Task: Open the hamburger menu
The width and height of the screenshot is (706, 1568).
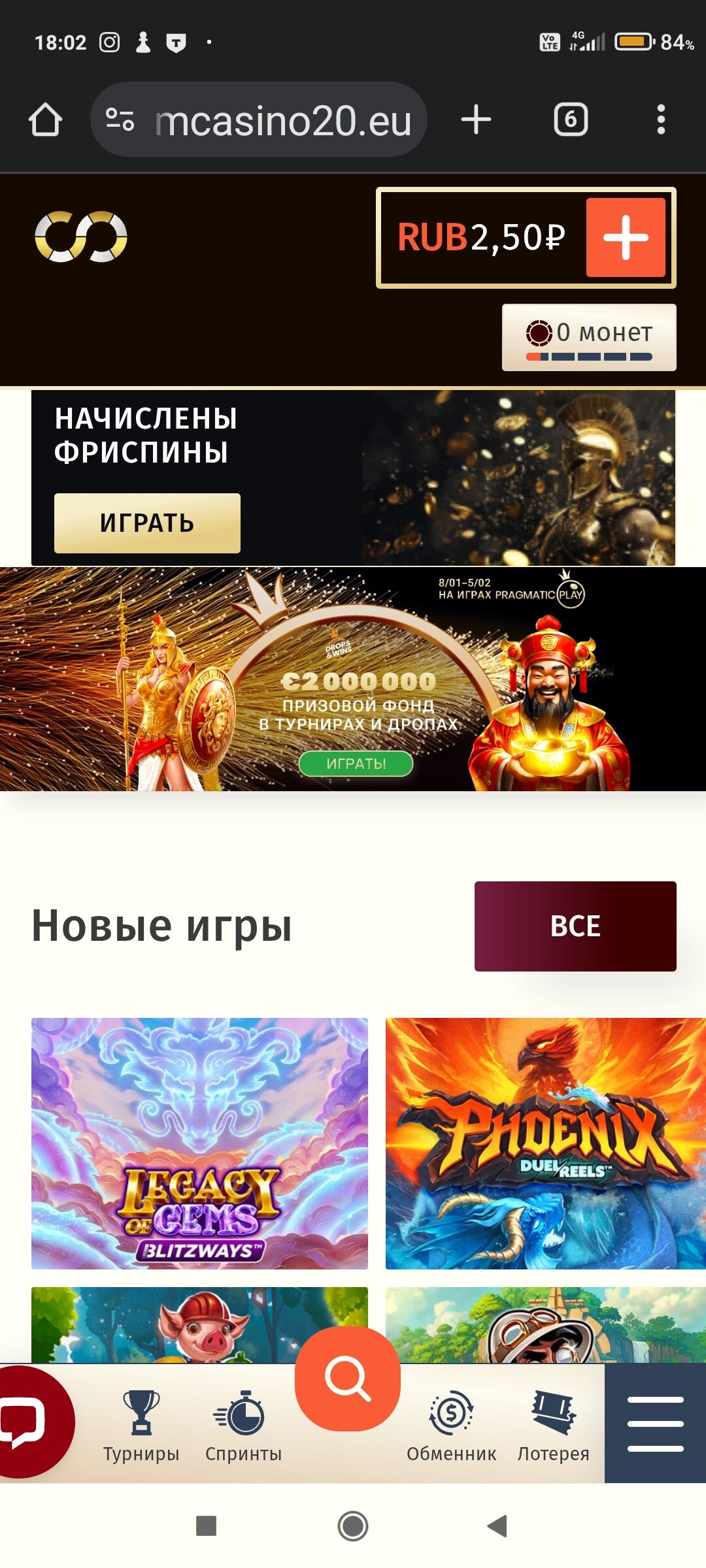Action: [655, 1424]
